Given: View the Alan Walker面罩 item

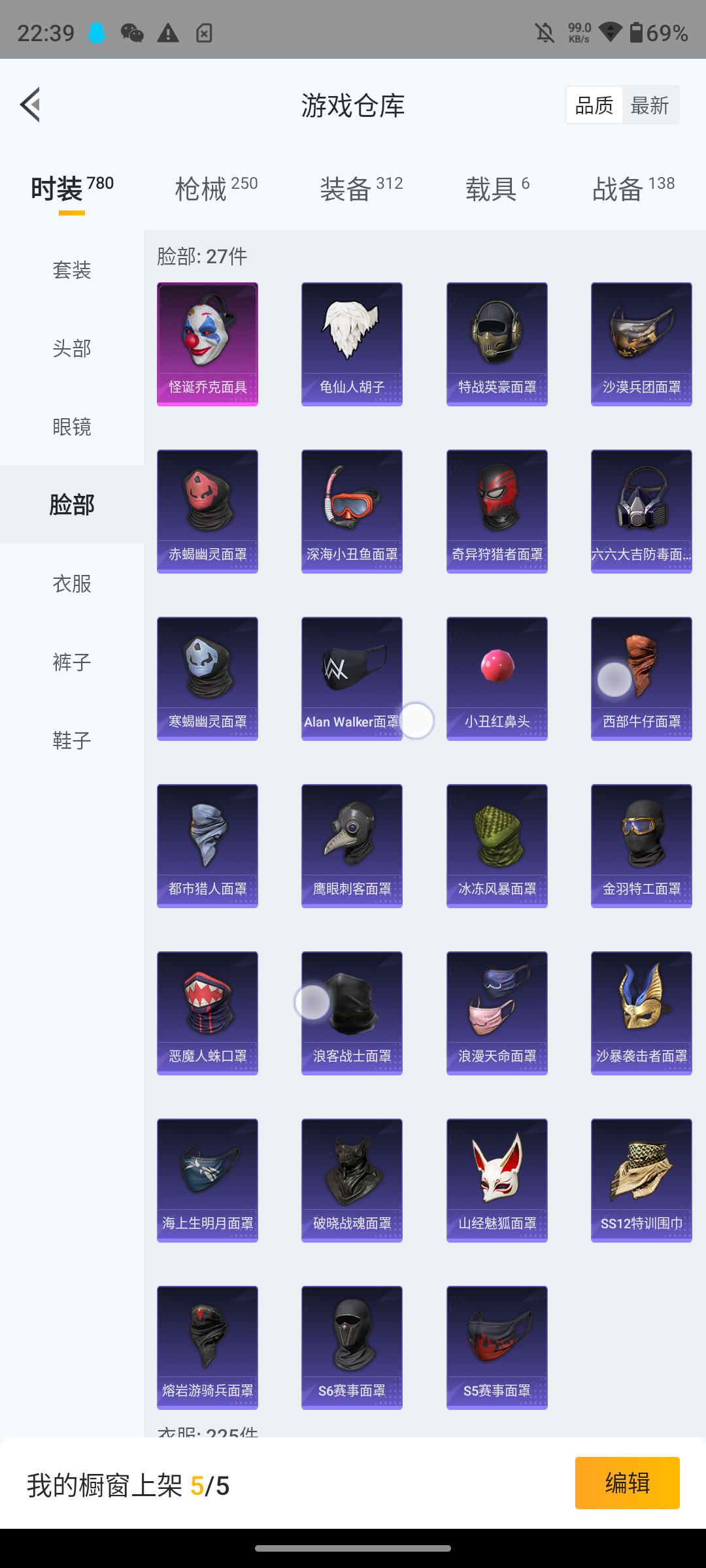Looking at the screenshot, I should 352,678.
